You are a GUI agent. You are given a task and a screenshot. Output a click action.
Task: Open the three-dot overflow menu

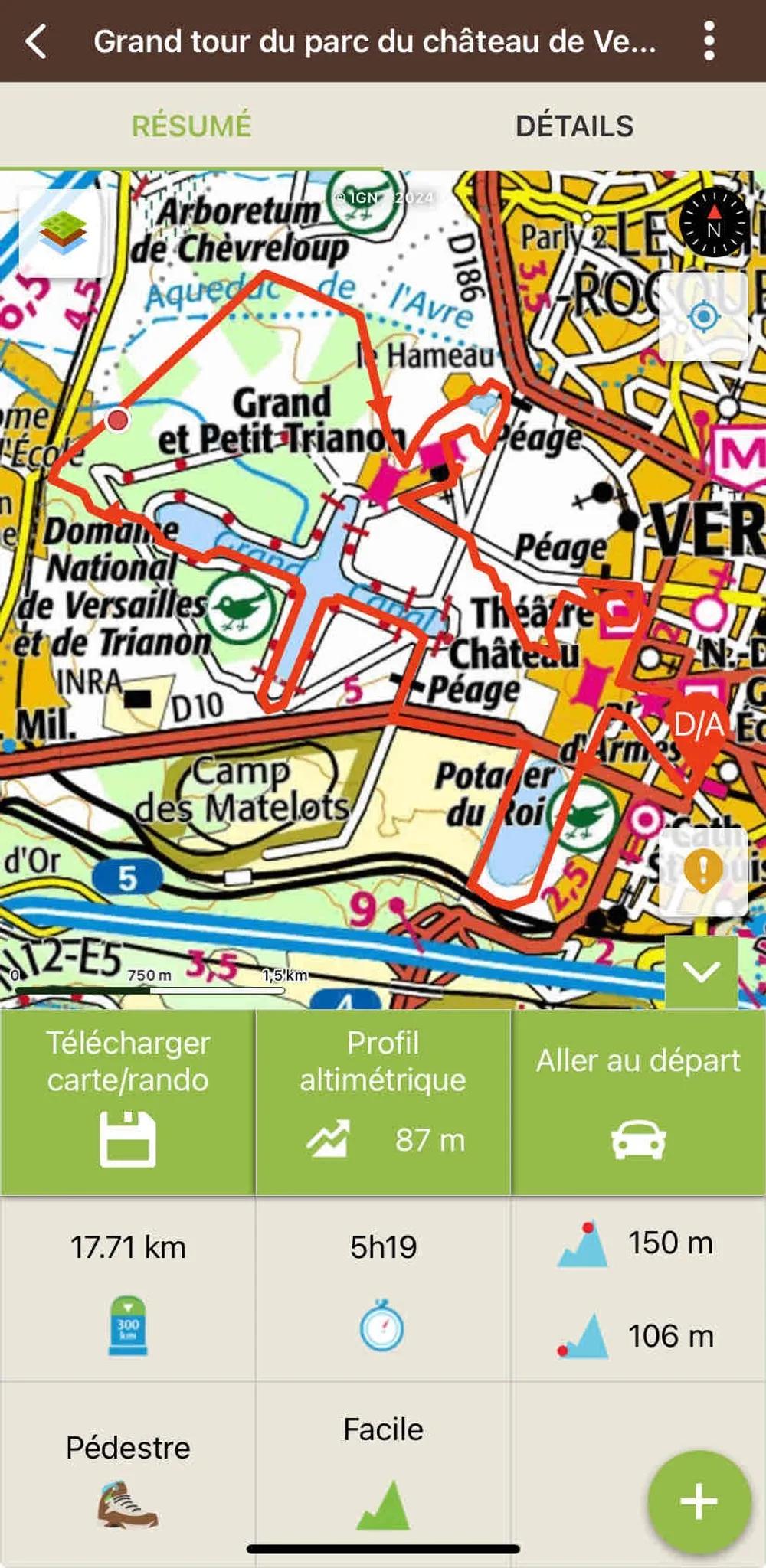click(709, 41)
